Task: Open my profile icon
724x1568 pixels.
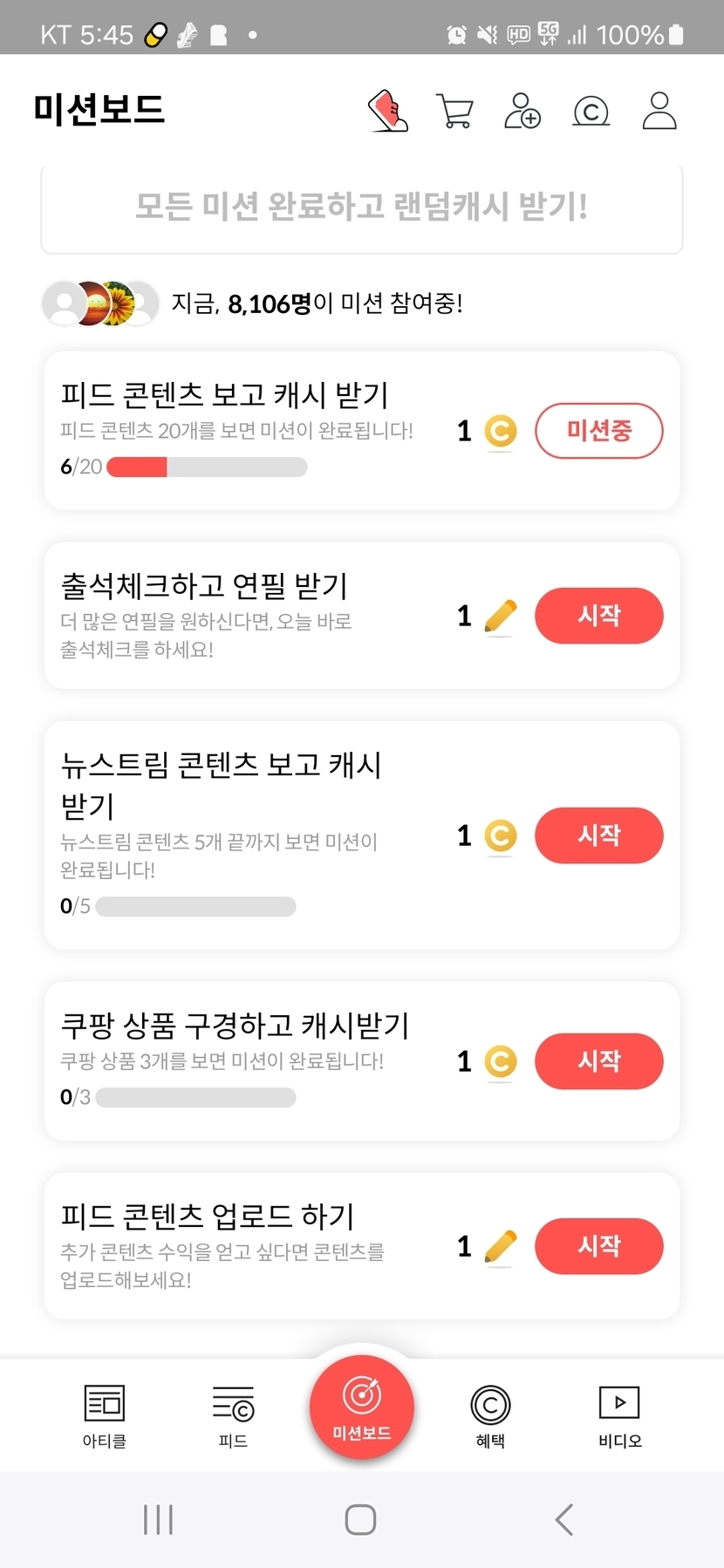Action: pyautogui.click(x=659, y=111)
